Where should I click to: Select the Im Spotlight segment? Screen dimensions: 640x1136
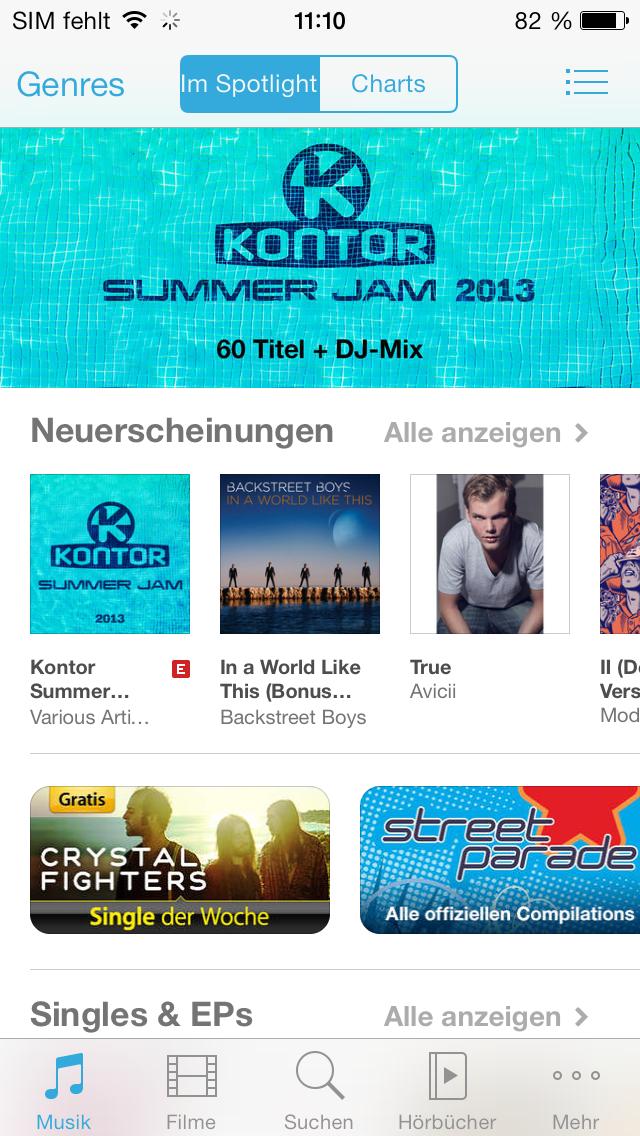tap(249, 84)
